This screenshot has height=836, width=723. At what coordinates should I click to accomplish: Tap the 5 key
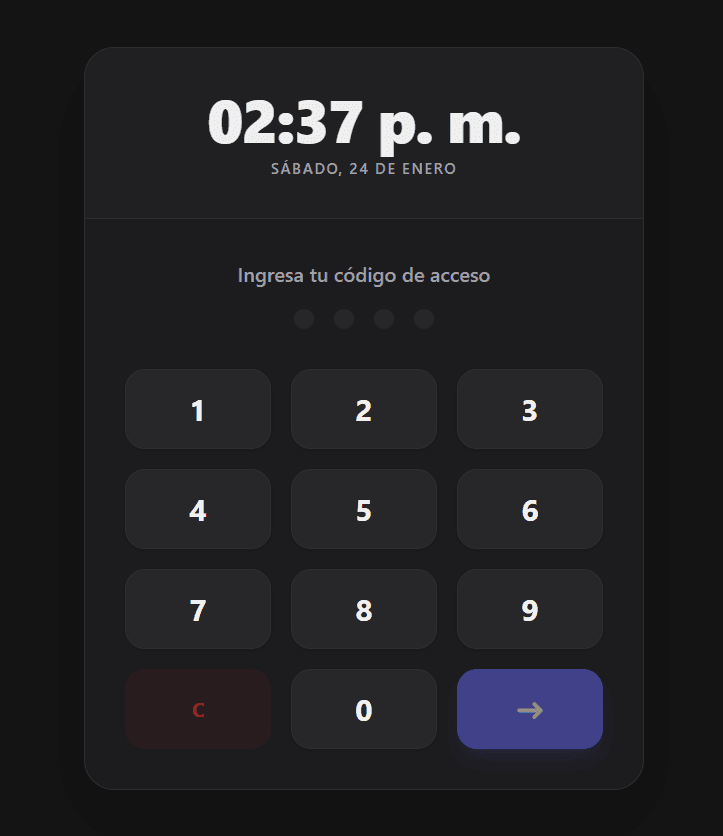click(364, 510)
